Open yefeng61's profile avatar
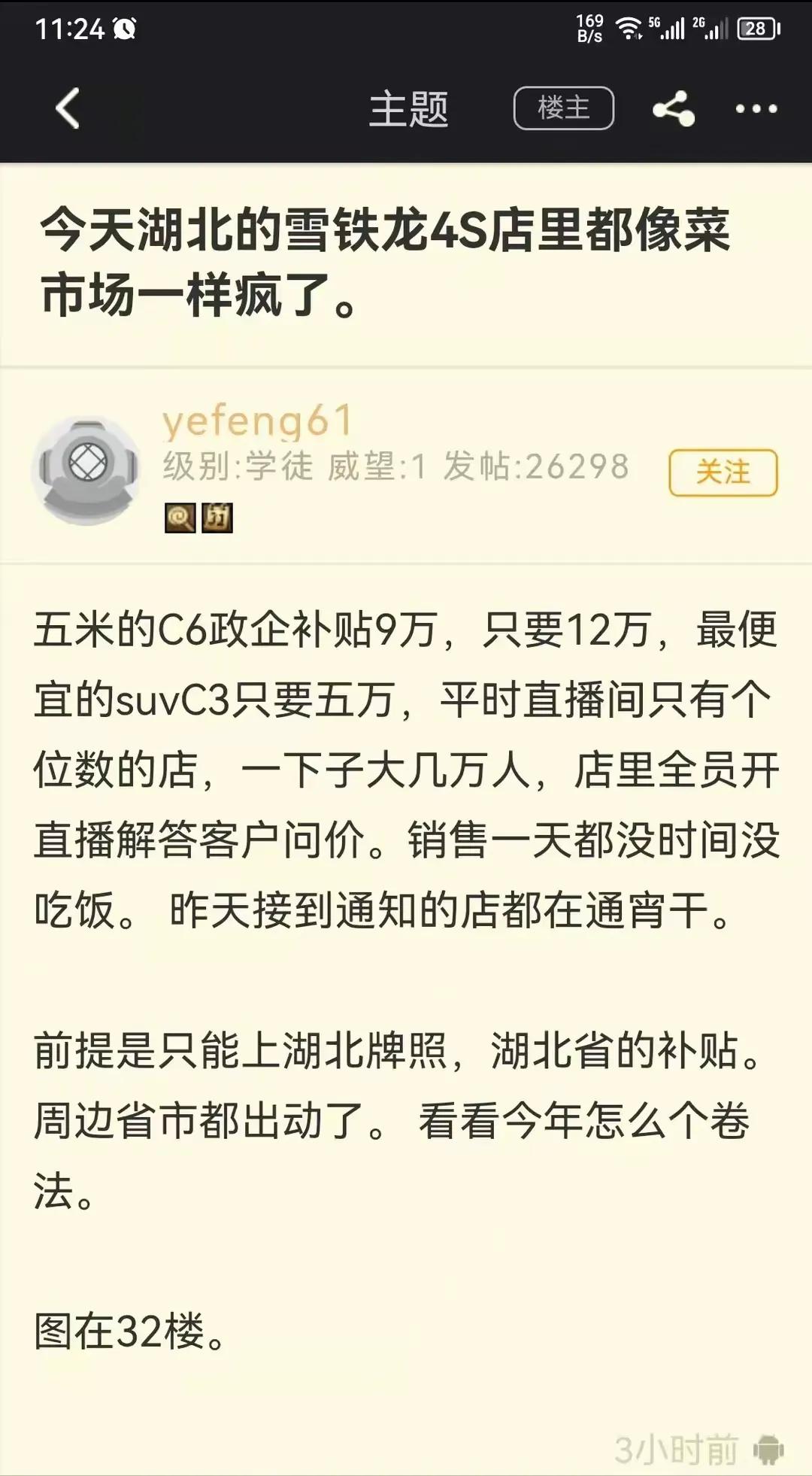Screen dimensions: 812x1476 click(x=88, y=469)
